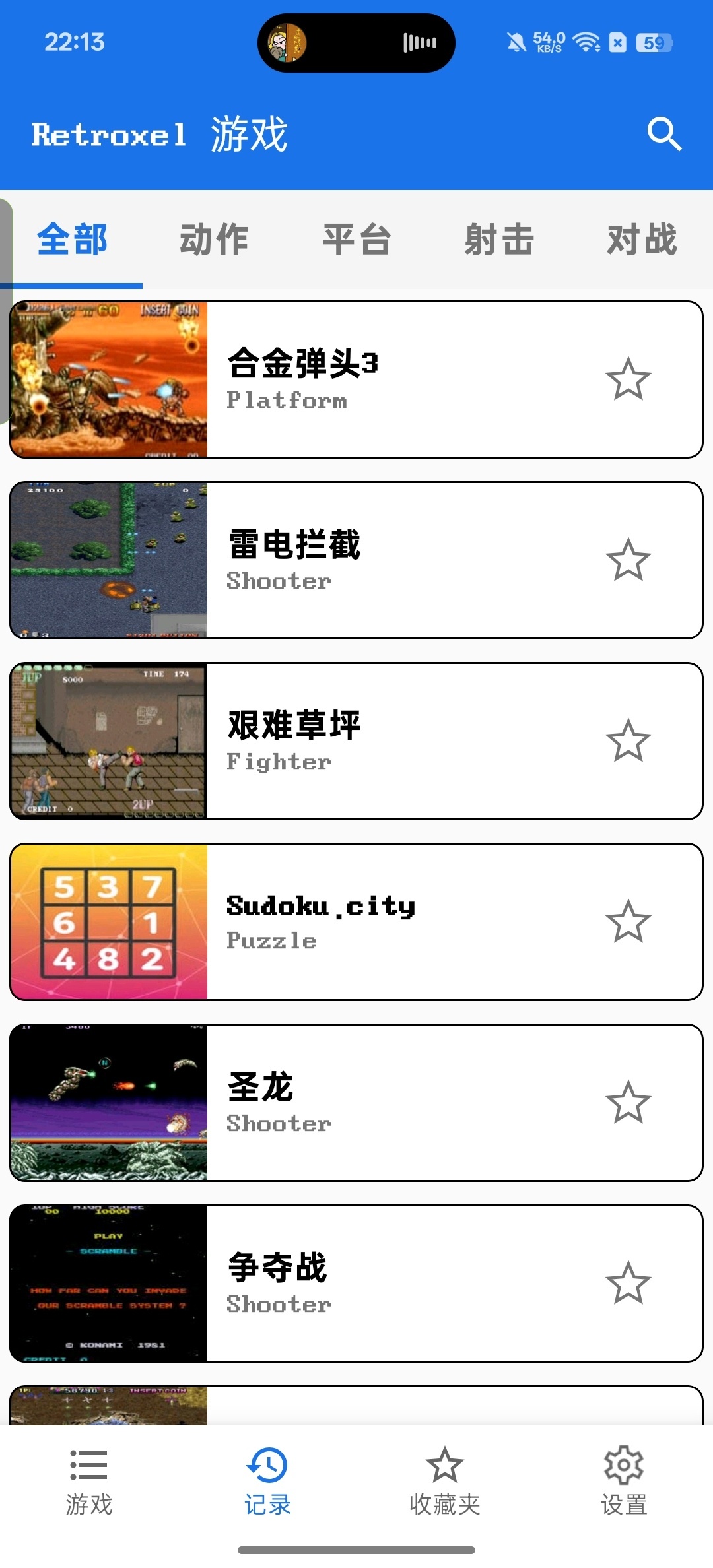The width and height of the screenshot is (713, 1568).
Task: Star the 争夺战 game
Action: (x=628, y=1284)
